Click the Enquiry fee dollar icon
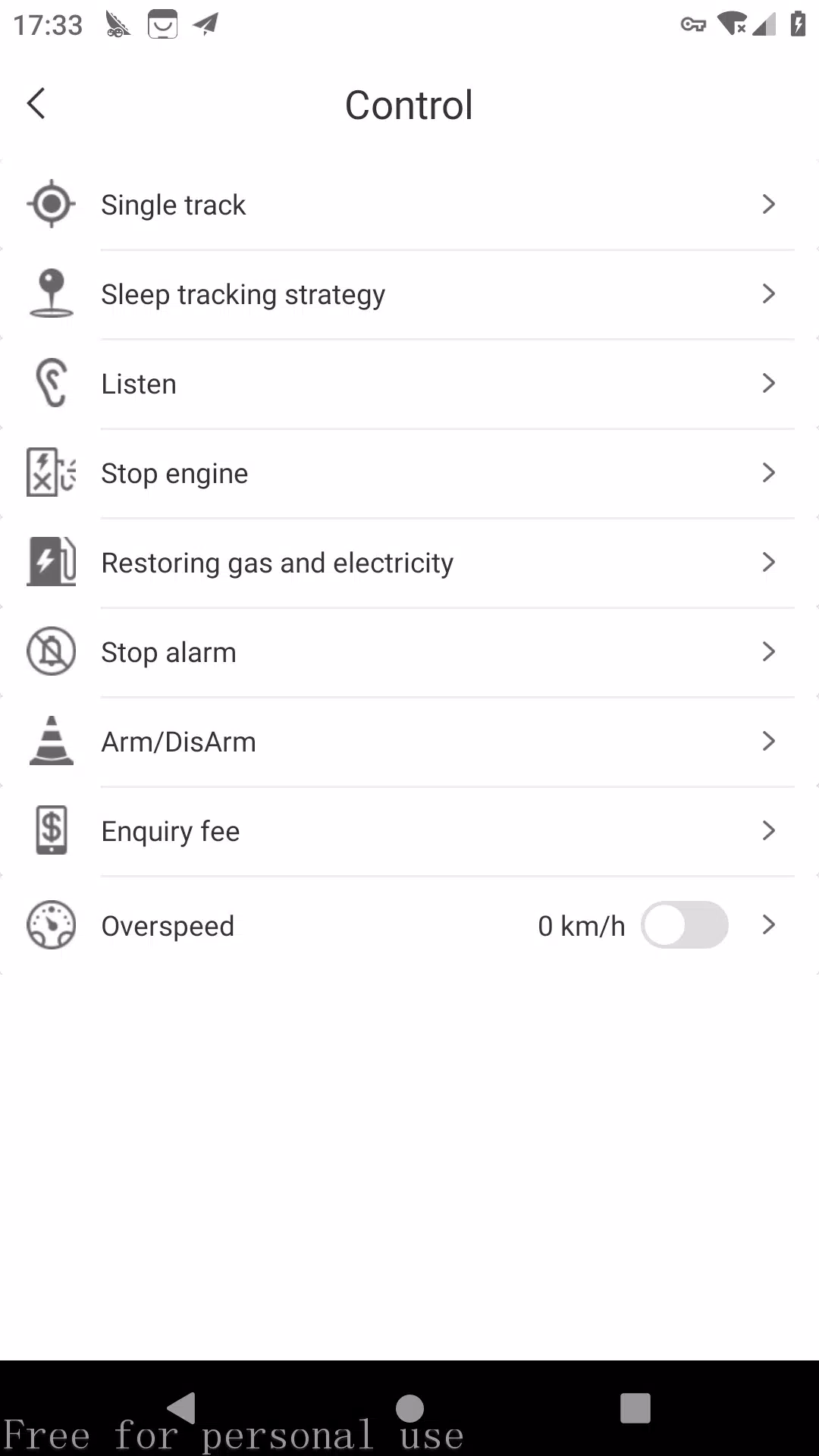This screenshot has width=819, height=1456. pos(51,830)
